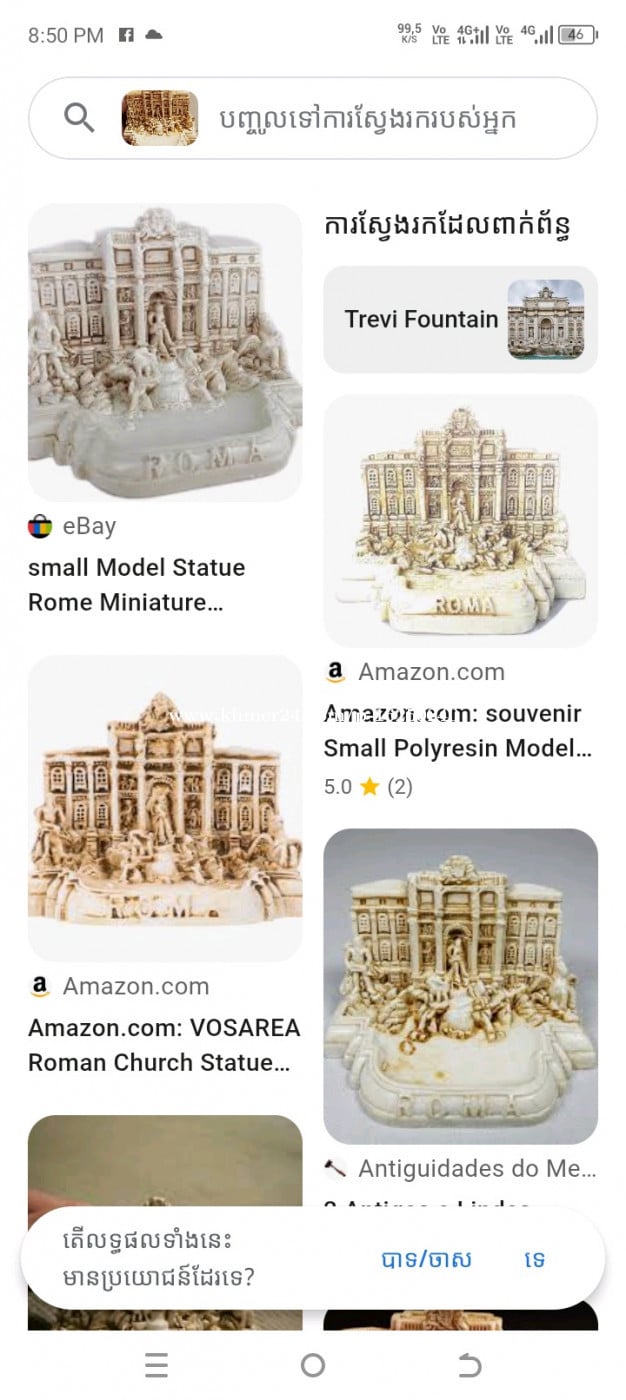Screen dimensions: 626x1400
Task: Open Amazon souvenir Small Polyresin Model result
Action: tap(460, 520)
